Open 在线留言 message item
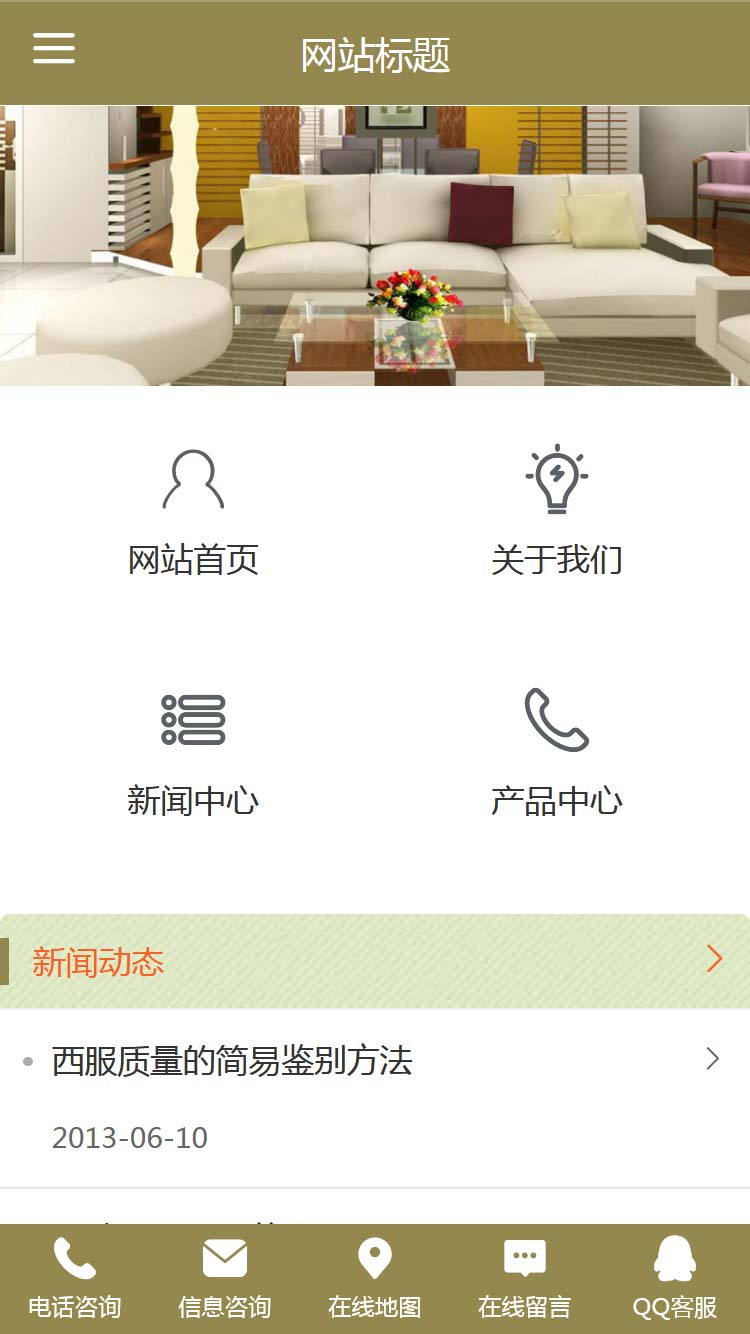Screen dimensions: 750x1334 (x=525, y=1279)
